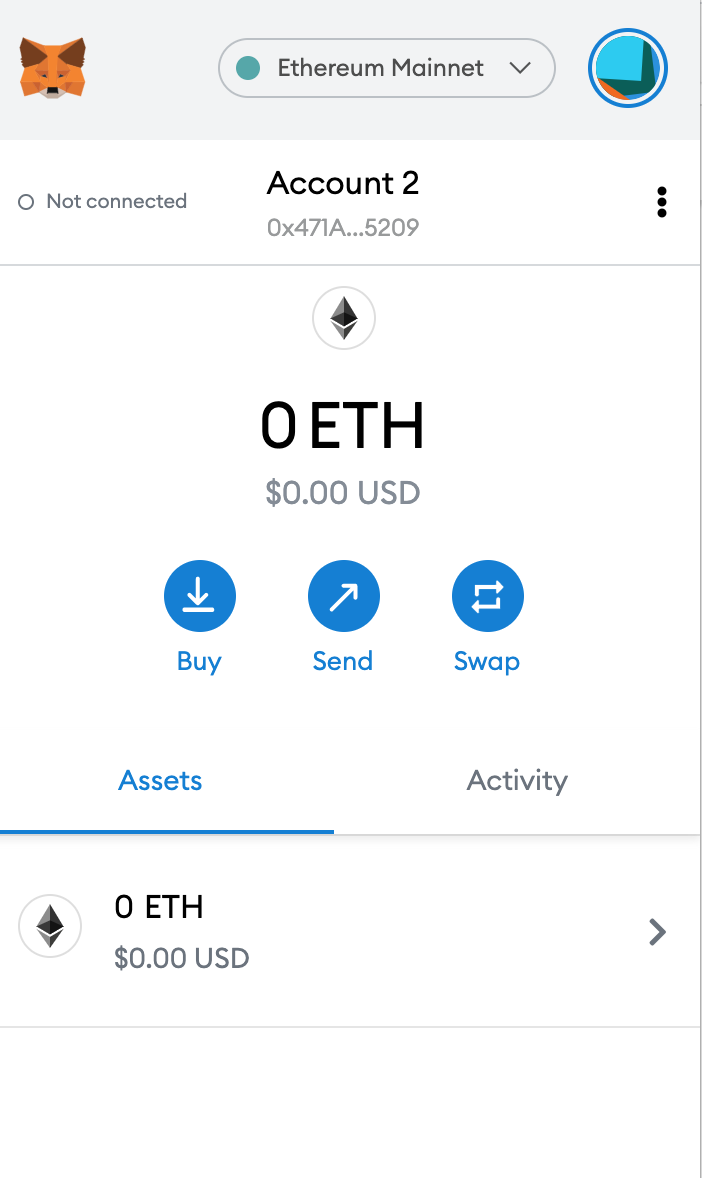Open the account options three-dot menu
This screenshot has height=1178, width=702.
click(x=661, y=202)
